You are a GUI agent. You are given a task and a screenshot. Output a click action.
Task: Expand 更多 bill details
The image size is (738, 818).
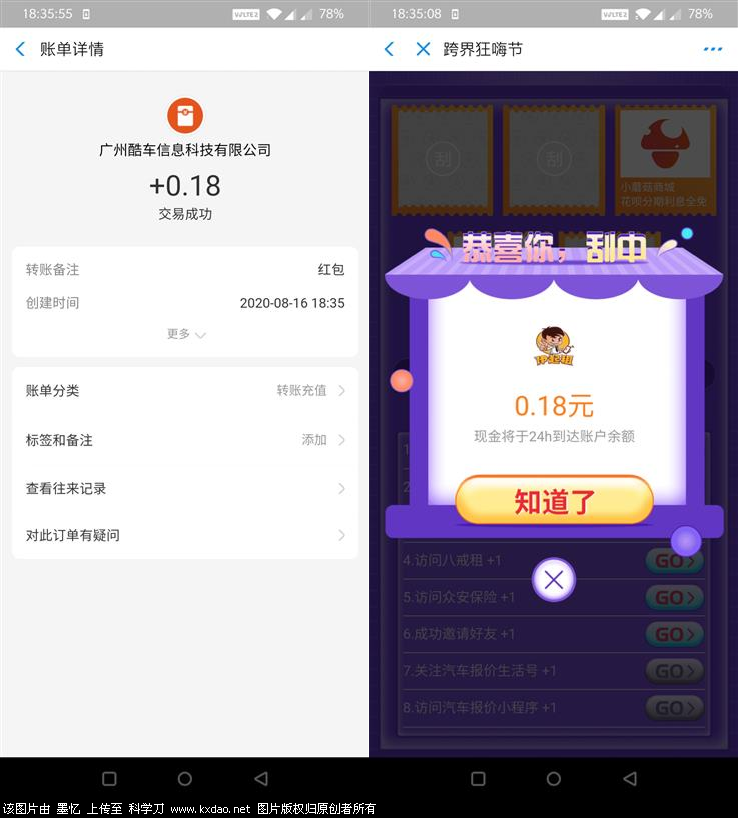[186, 334]
